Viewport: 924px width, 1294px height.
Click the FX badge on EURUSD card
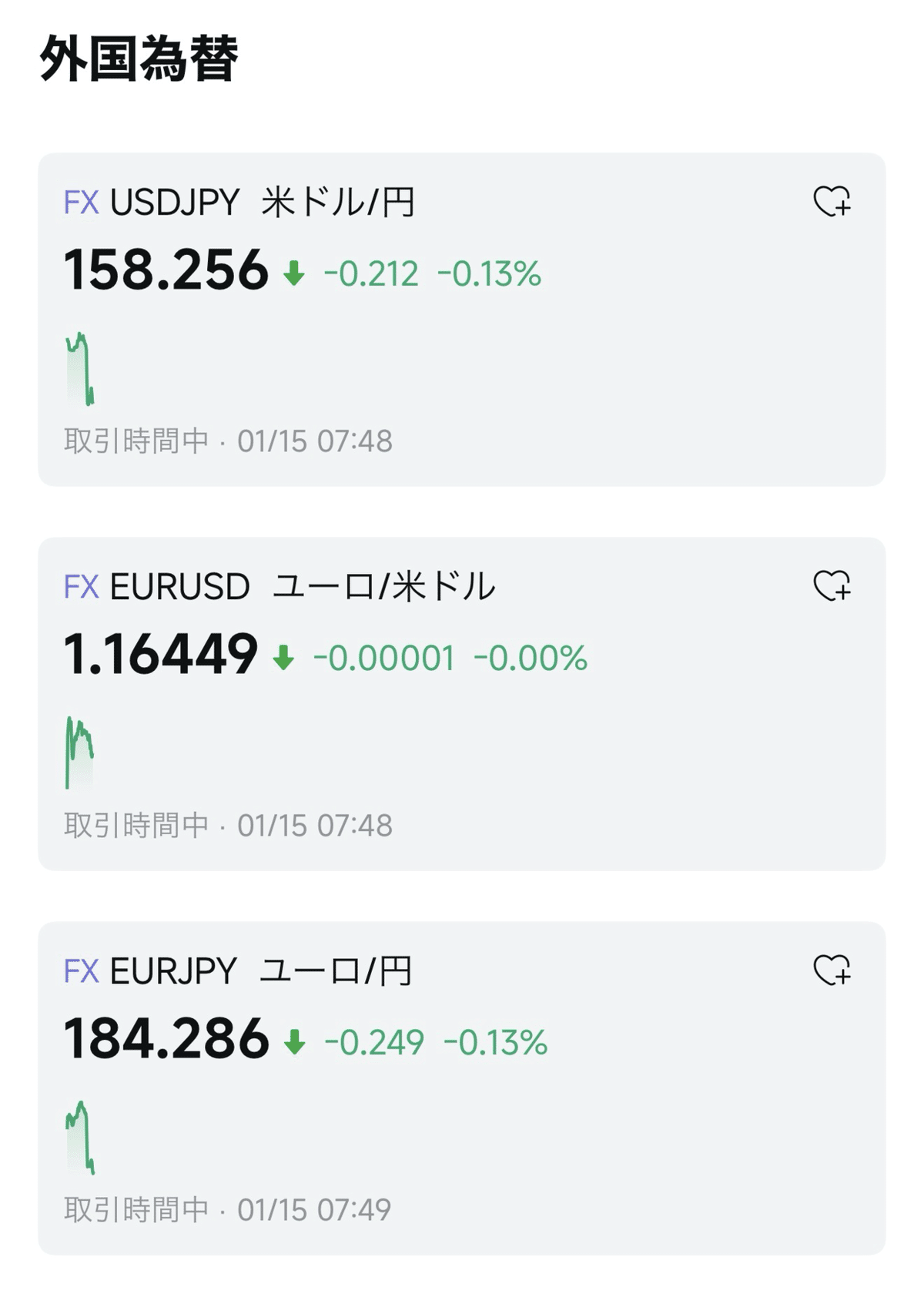click(x=81, y=587)
